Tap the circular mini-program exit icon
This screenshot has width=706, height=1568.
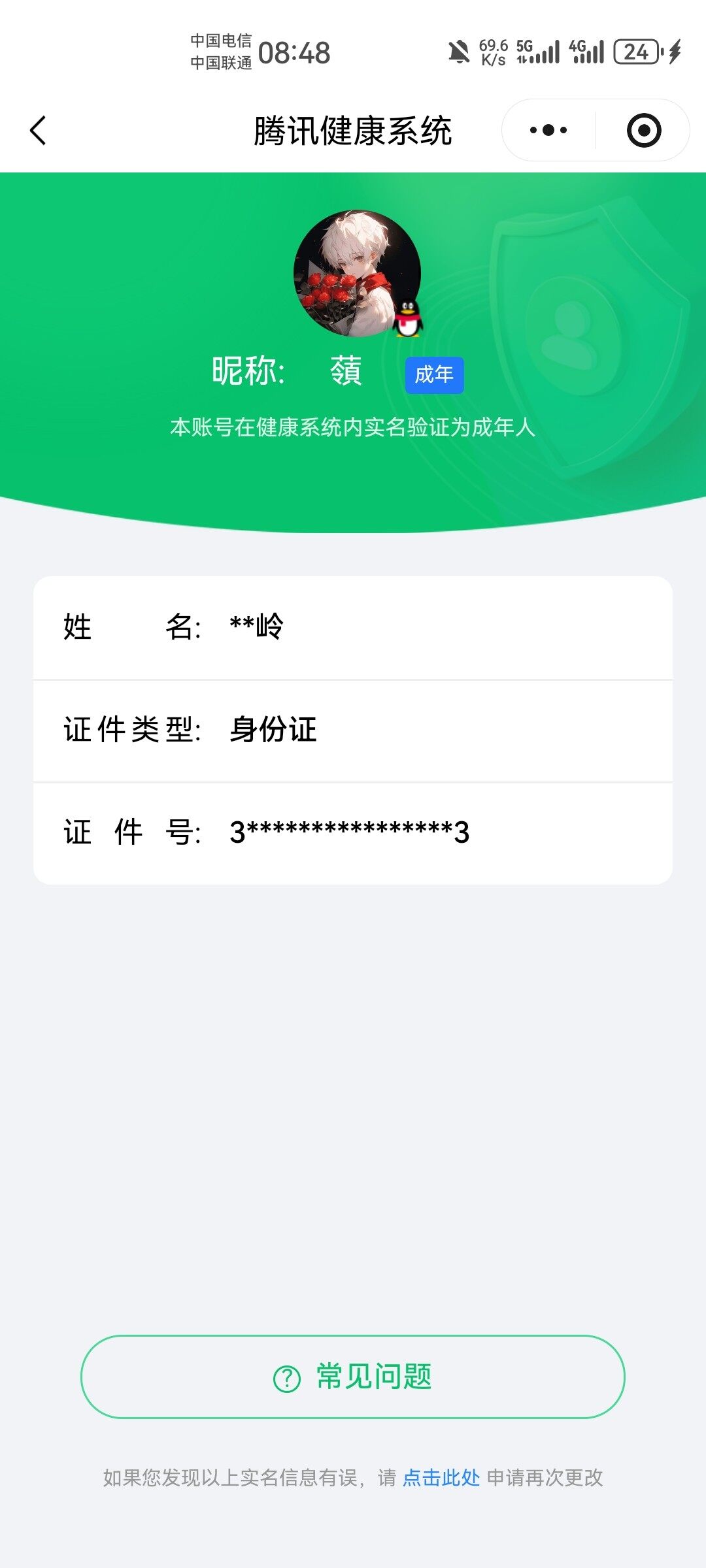click(x=643, y=129)
